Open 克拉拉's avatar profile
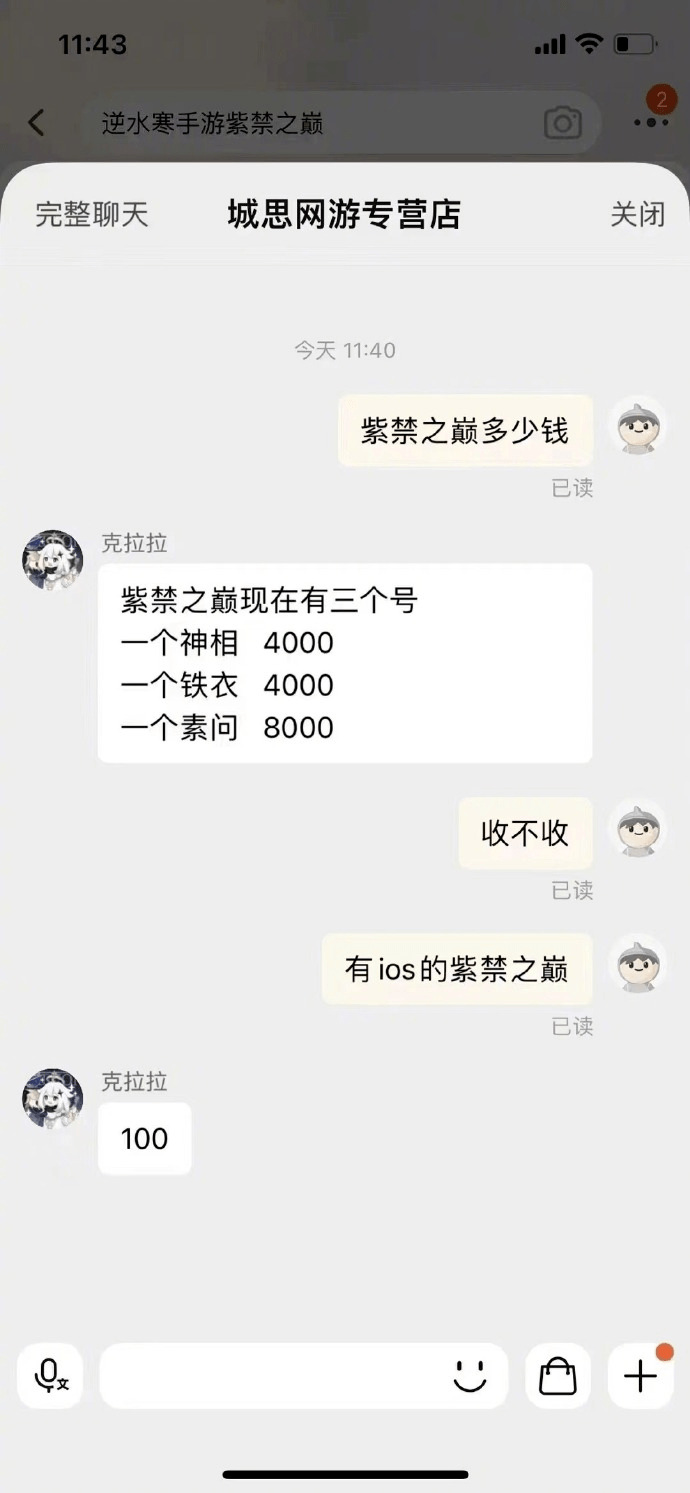The image size is (690, 1493). point(53,561)
